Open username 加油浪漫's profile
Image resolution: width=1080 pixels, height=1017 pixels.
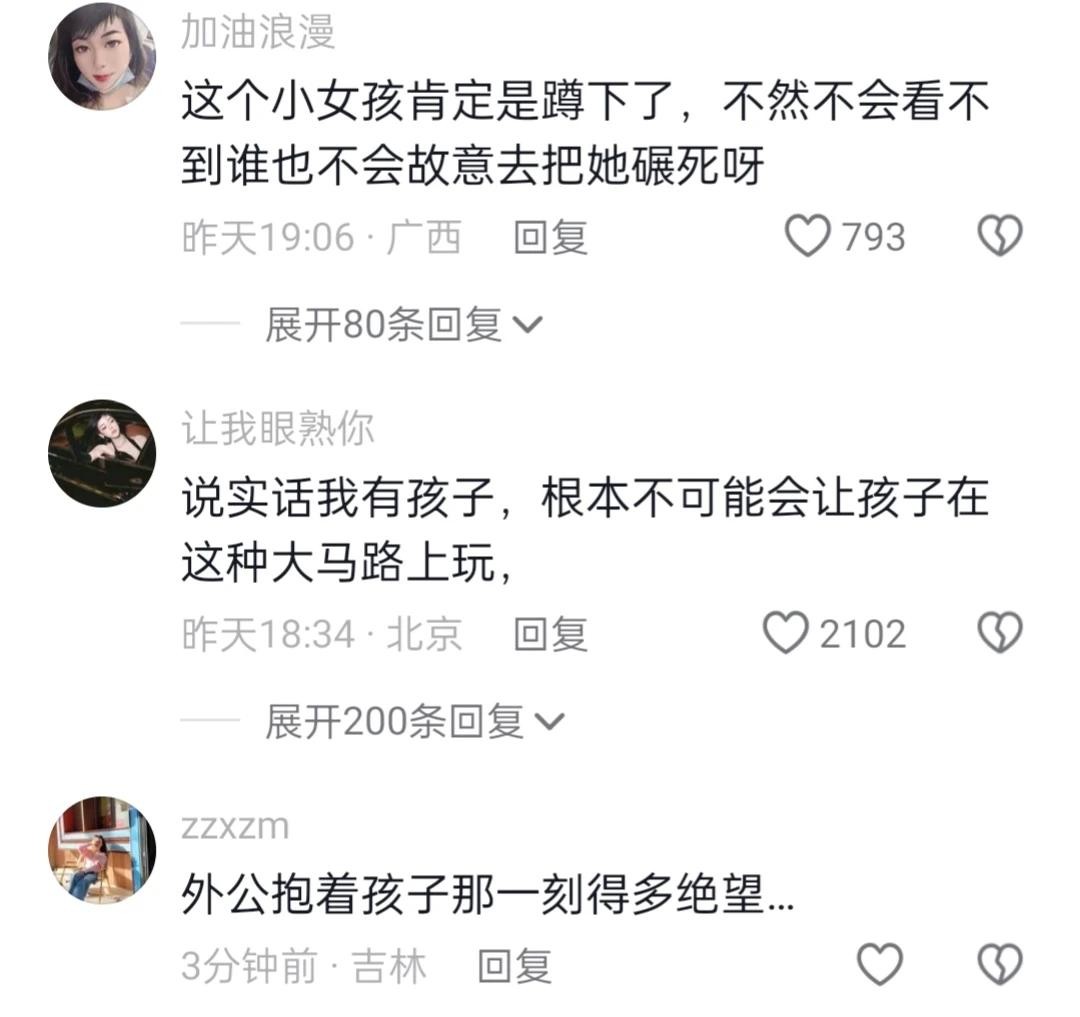[257, 33]
